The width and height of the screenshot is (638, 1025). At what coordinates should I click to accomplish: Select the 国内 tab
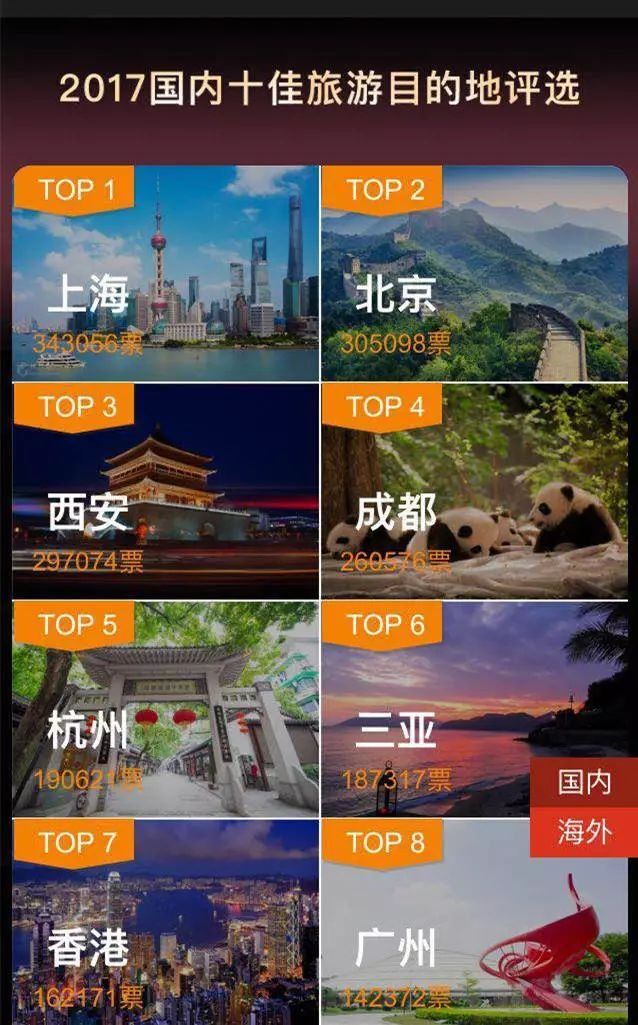click(584, 782)
